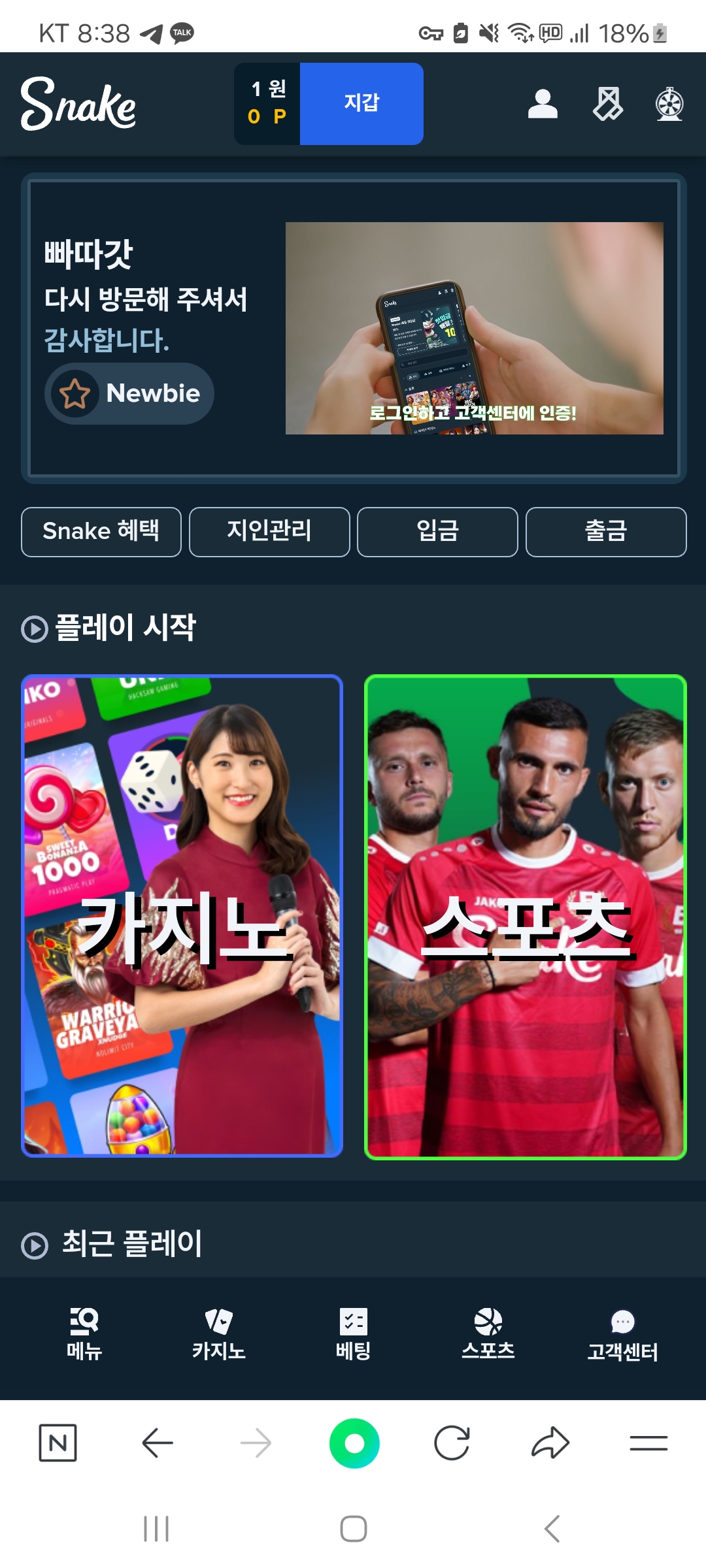Reload the page in the browser
The image size is (706, 1568).
tap(452, 1443)
